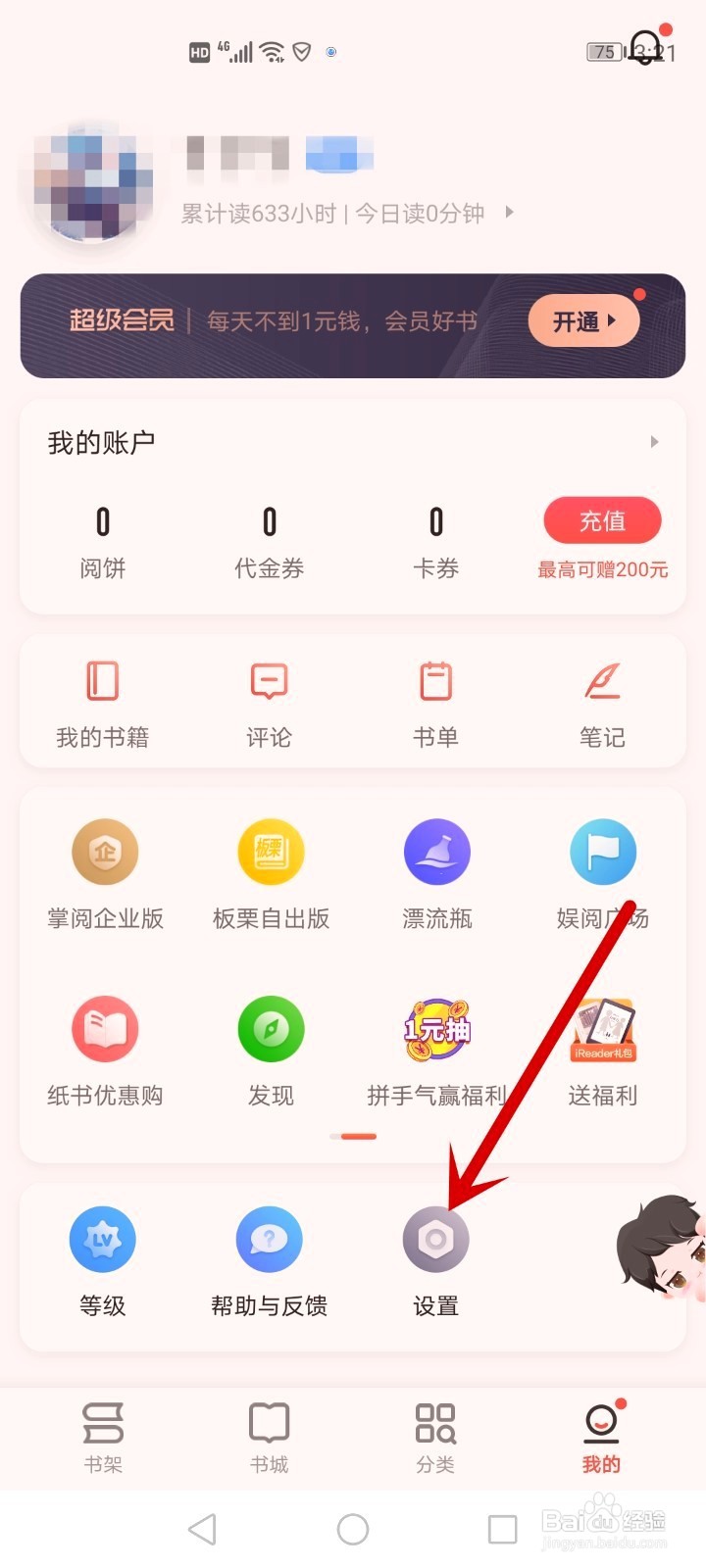Tap the 充值 recharge button
706x1568 pixels.
[x=603, y=520]
